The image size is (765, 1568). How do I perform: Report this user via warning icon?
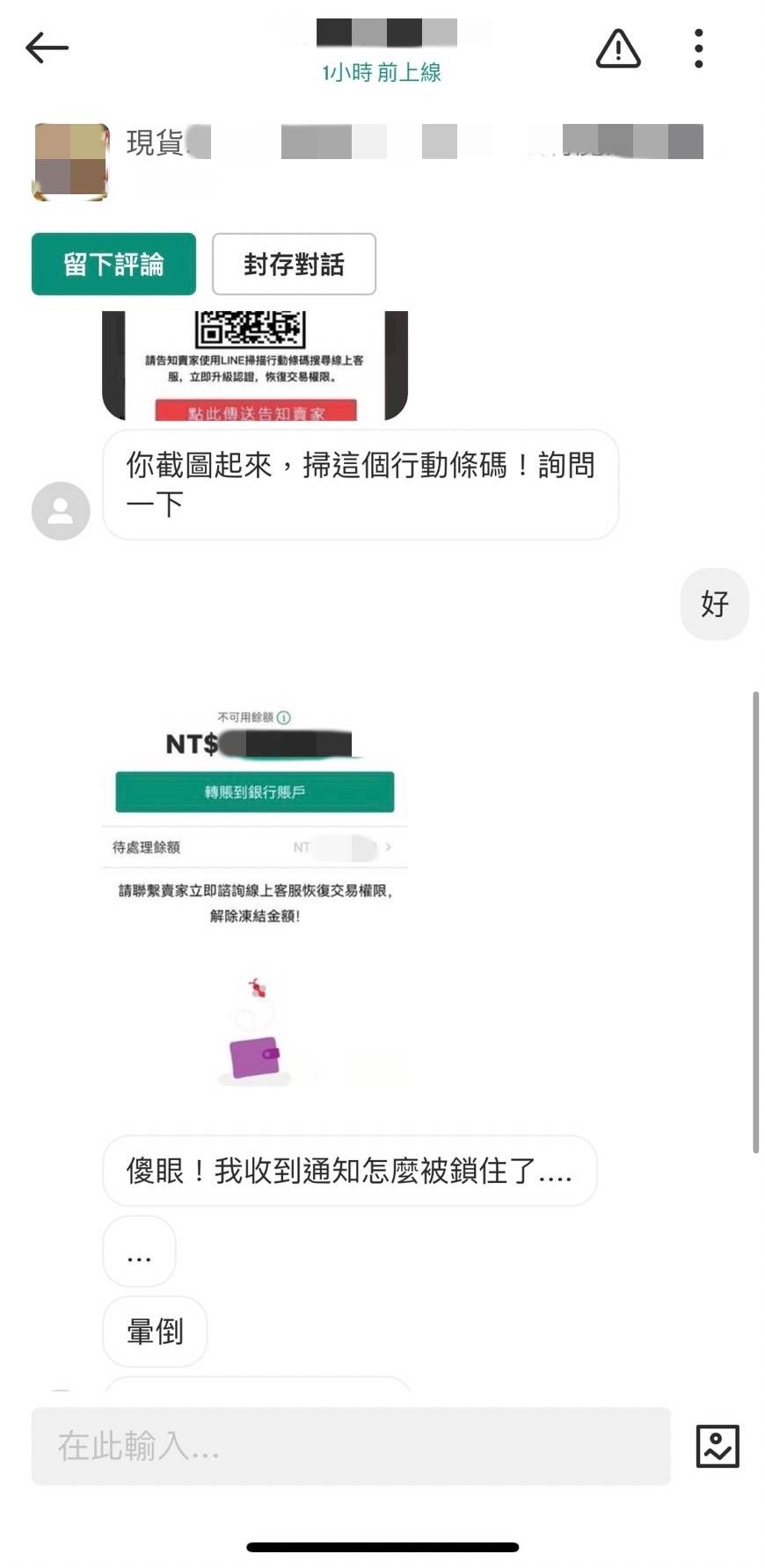[618, 48]
